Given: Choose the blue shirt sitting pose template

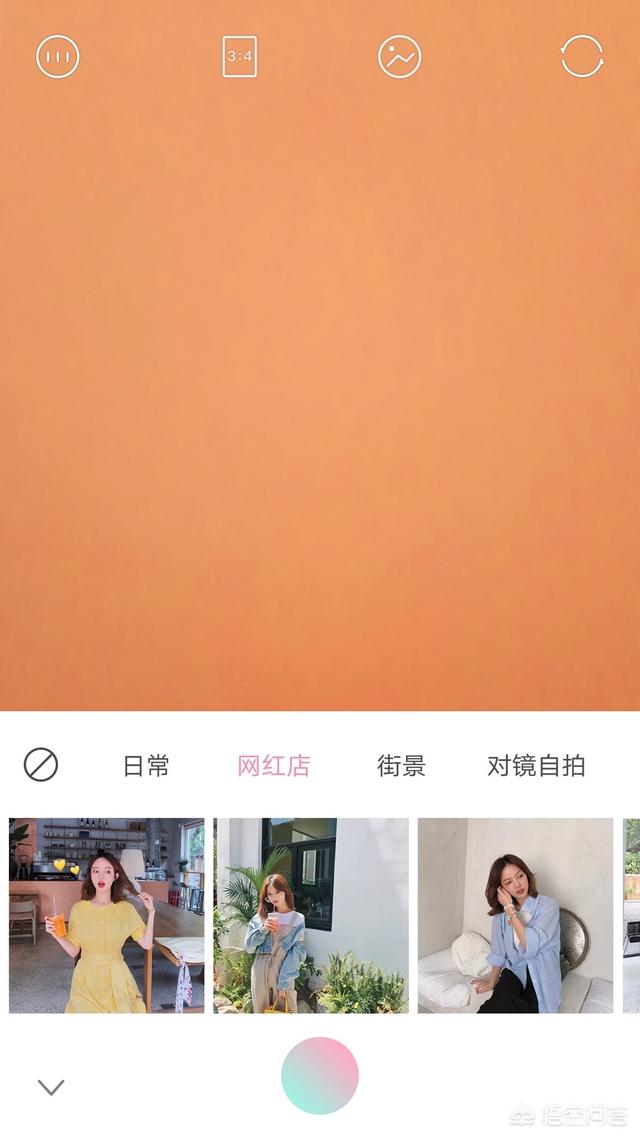Looking at the screenshot, I should click(x=515, y=915).
